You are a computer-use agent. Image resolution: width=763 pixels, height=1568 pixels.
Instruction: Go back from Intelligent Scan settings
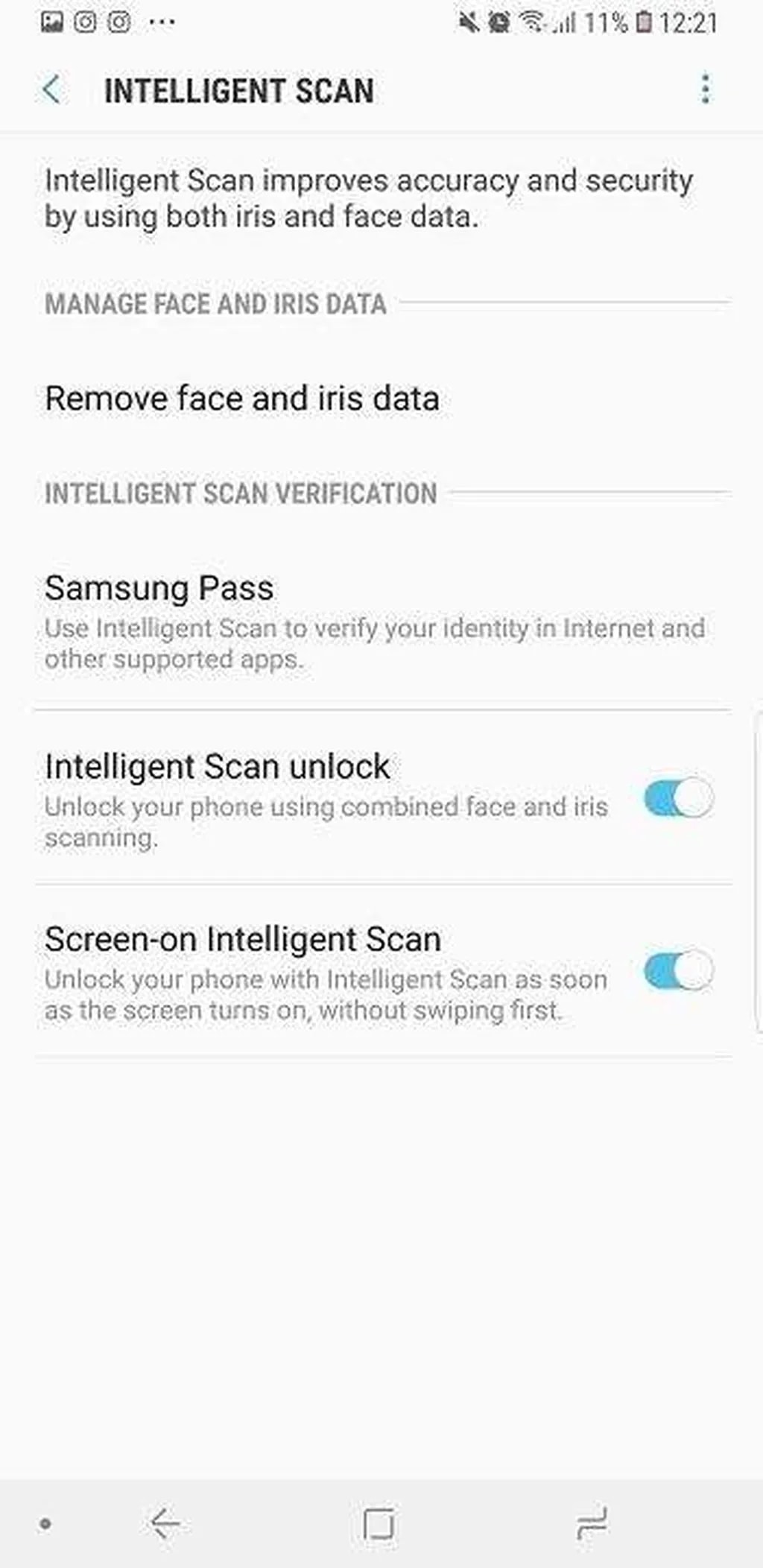click(51, 90)
